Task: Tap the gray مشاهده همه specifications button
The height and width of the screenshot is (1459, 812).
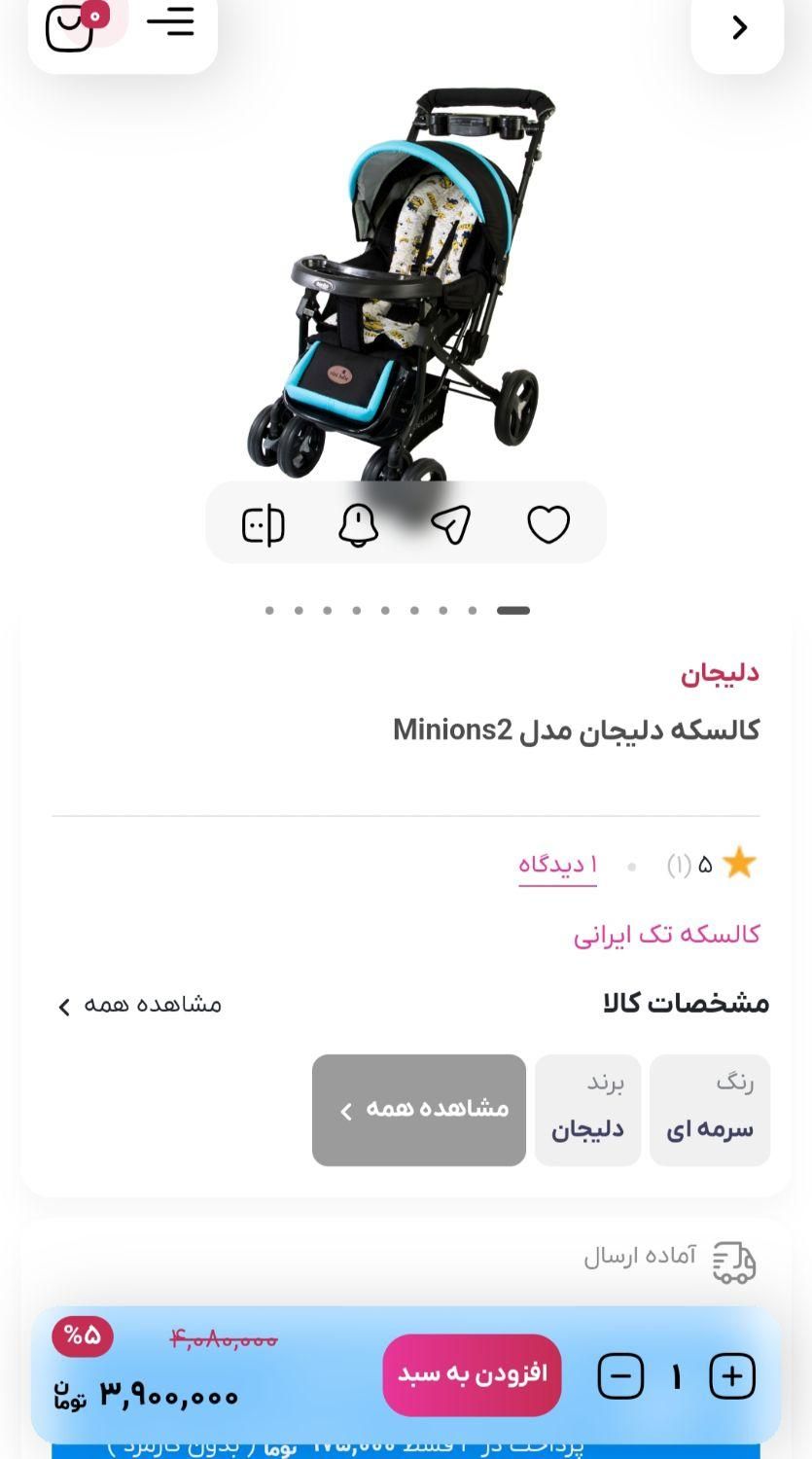Action: (419, 1110)
